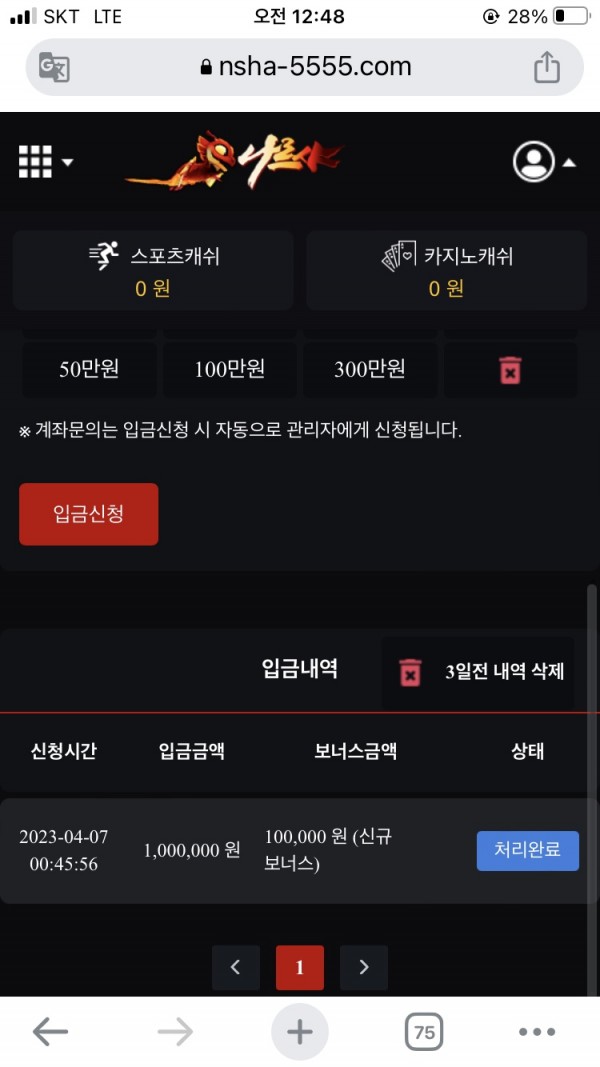Image resolution: width=600 pixels, height=1067 pixels.
Task: Go to the next page arrow
Action: pyautogui.click(x=363, y=967)
